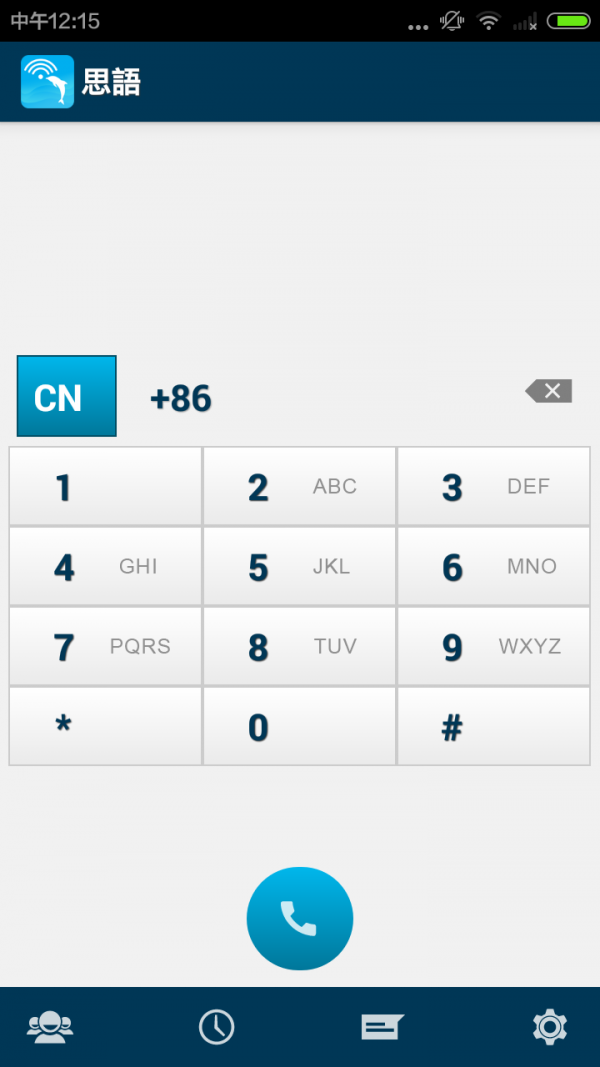Viewport: 600px width, 1067px height.
Task: Tap the 7 PQRS key
Action: pos(105,647)
